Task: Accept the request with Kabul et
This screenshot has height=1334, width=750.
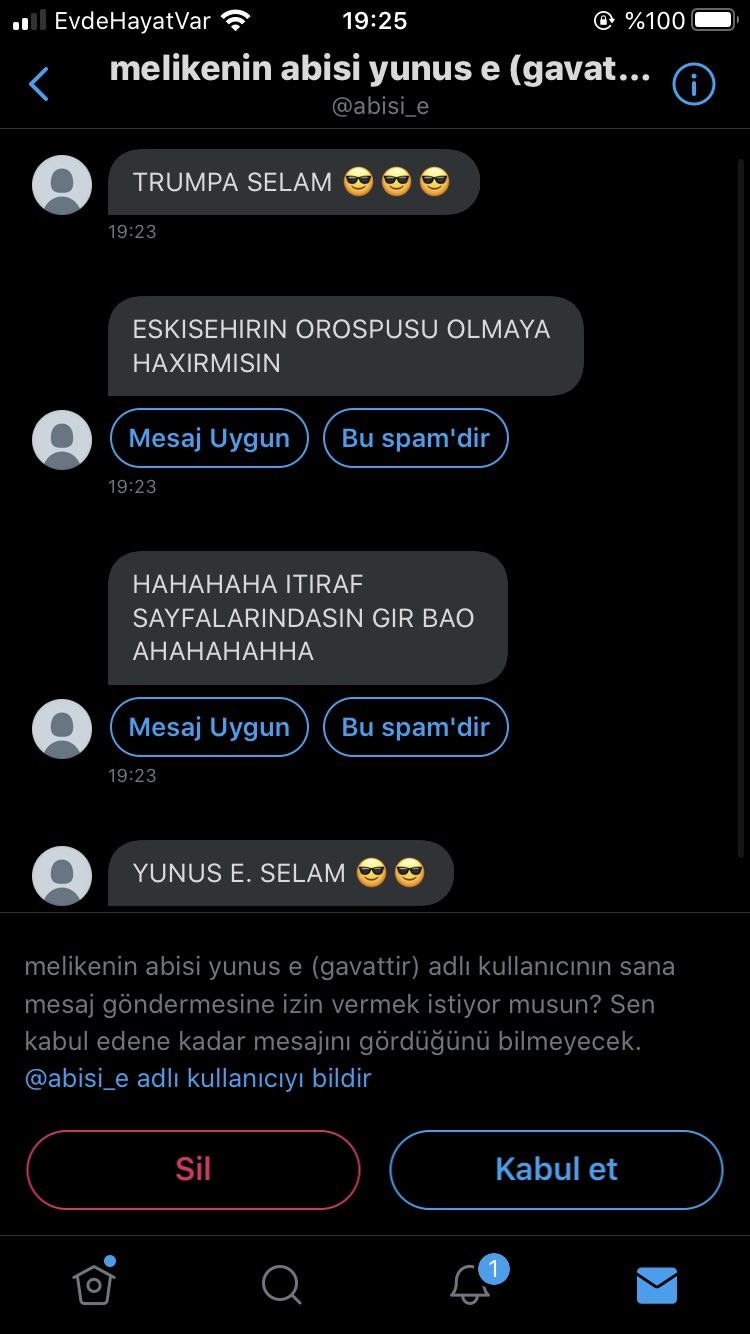Action: point(556,1170)
